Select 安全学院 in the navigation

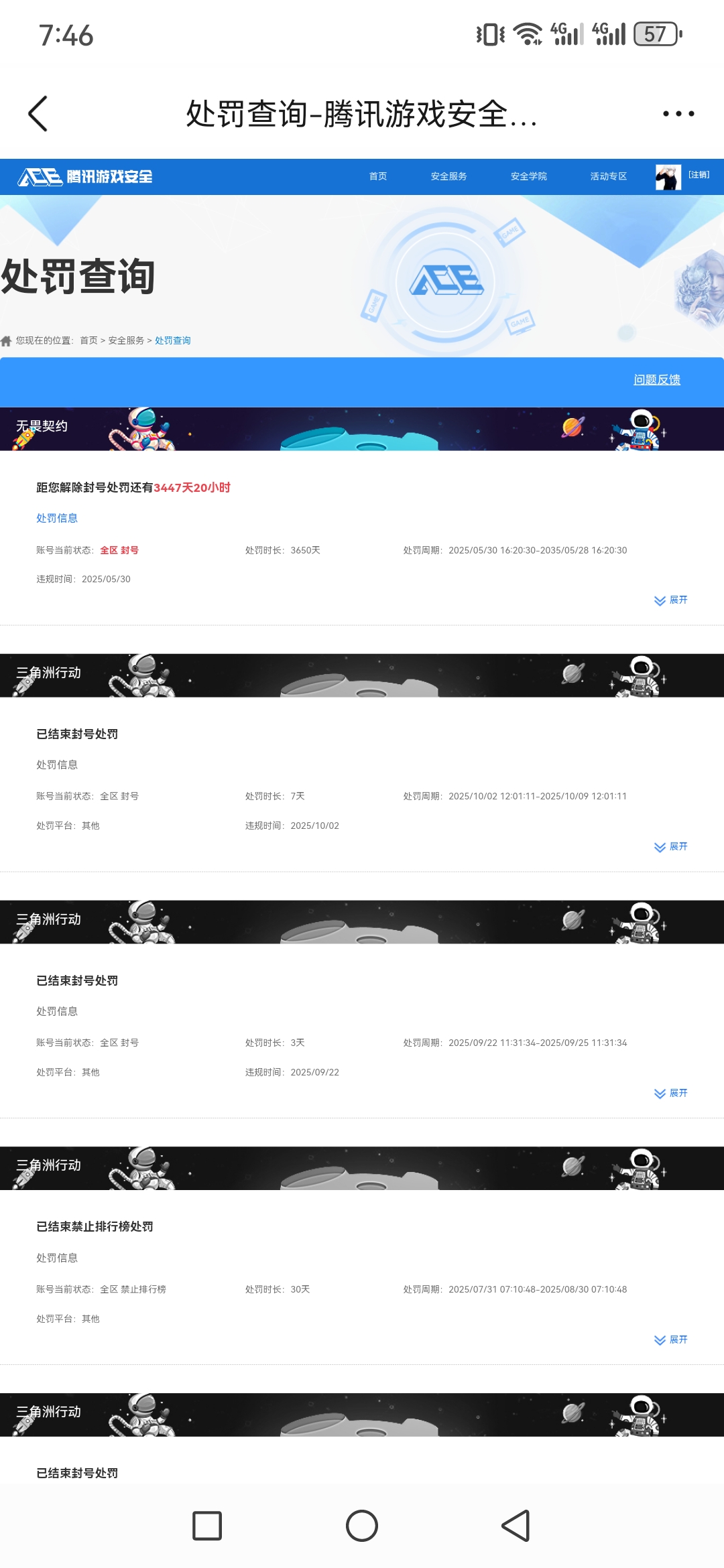tap(528, 176)
